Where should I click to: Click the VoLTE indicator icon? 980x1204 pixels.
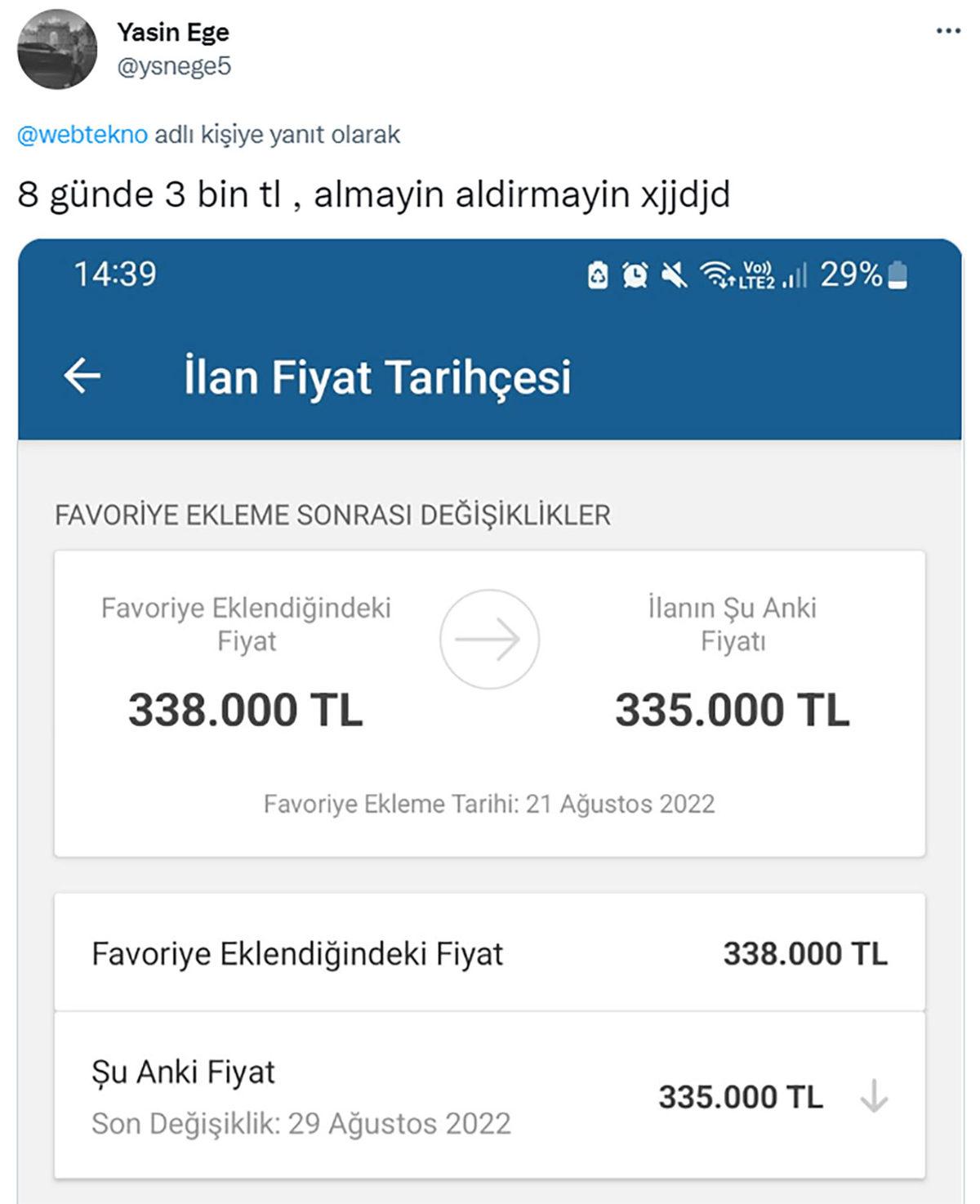758,274
